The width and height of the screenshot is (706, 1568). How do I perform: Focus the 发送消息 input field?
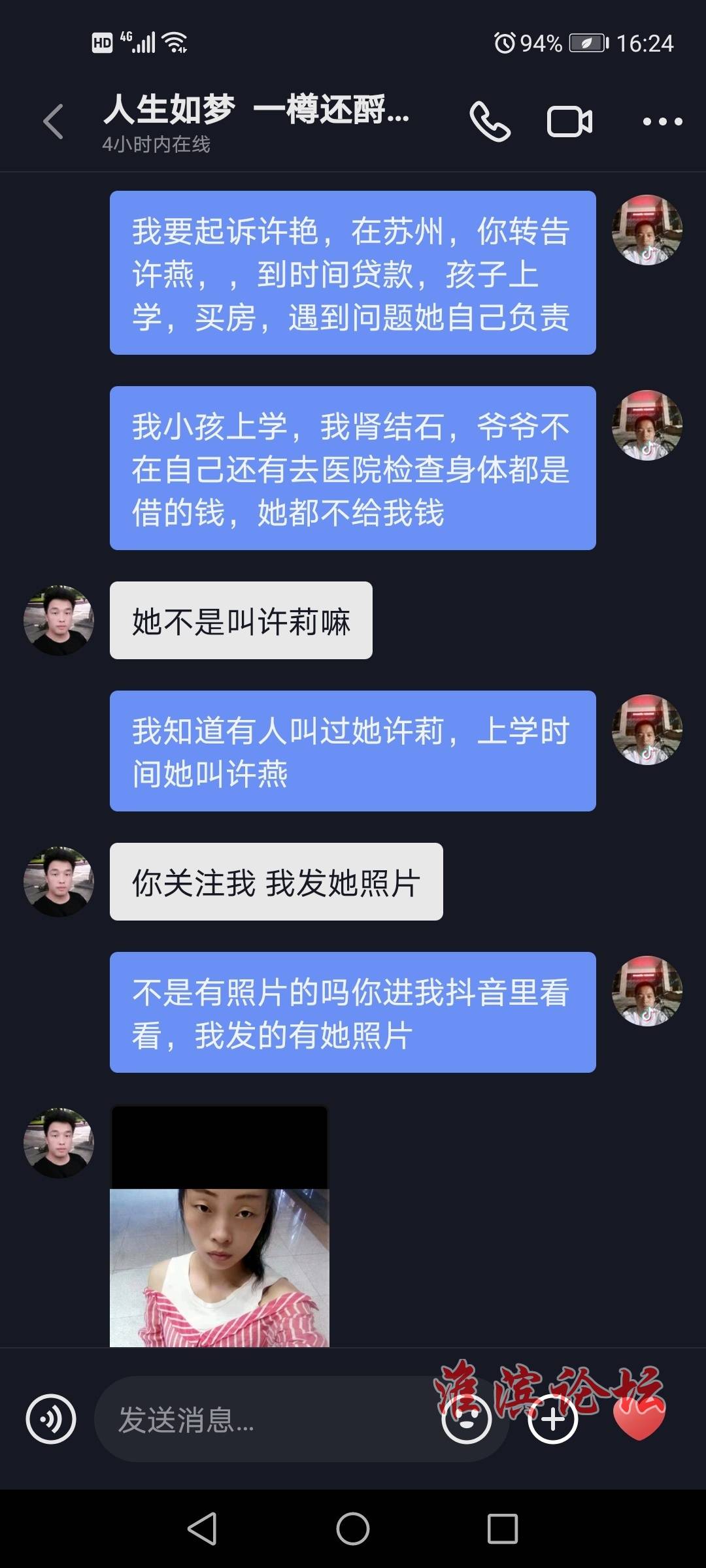point(261,1420)
